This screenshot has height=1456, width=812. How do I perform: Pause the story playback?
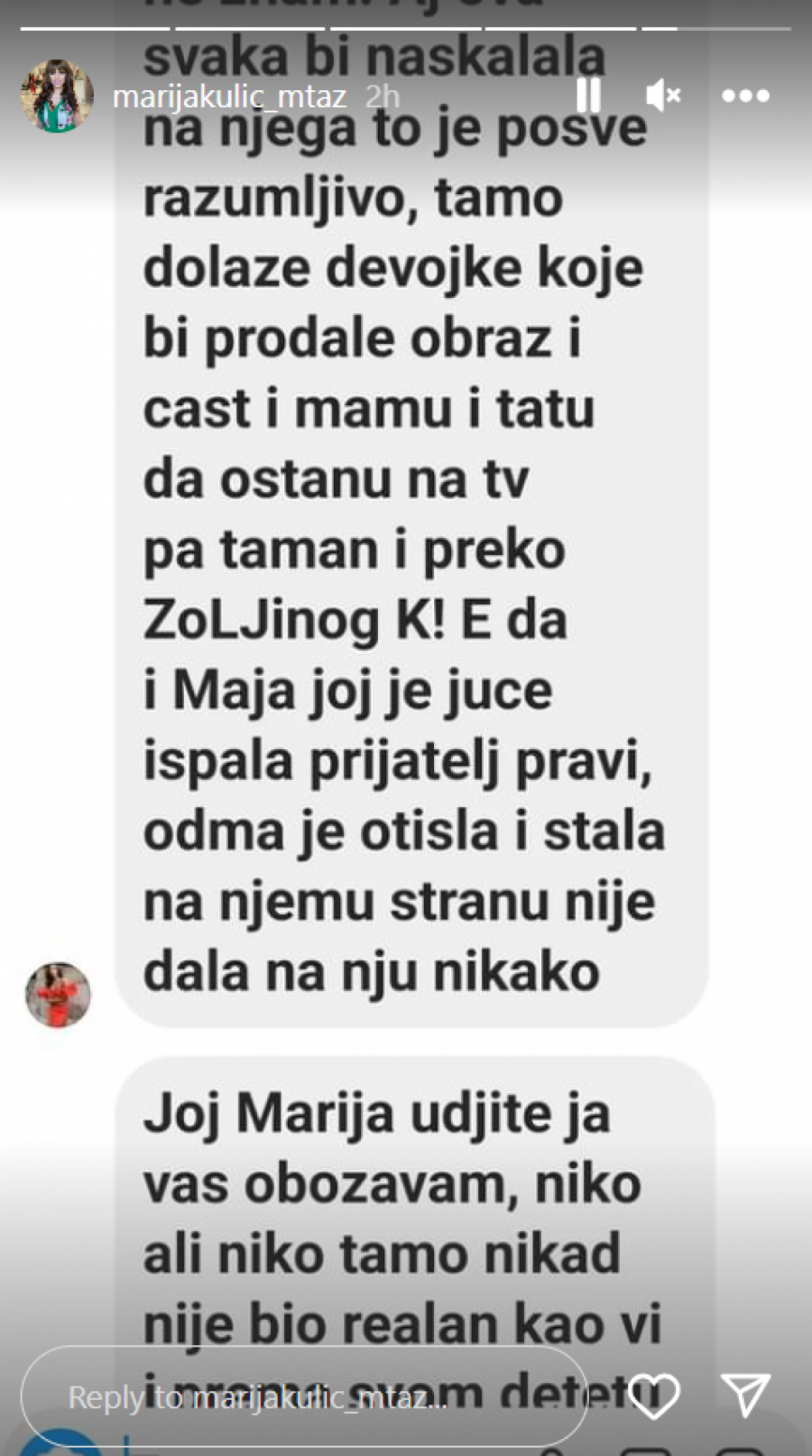coord(588,95)
